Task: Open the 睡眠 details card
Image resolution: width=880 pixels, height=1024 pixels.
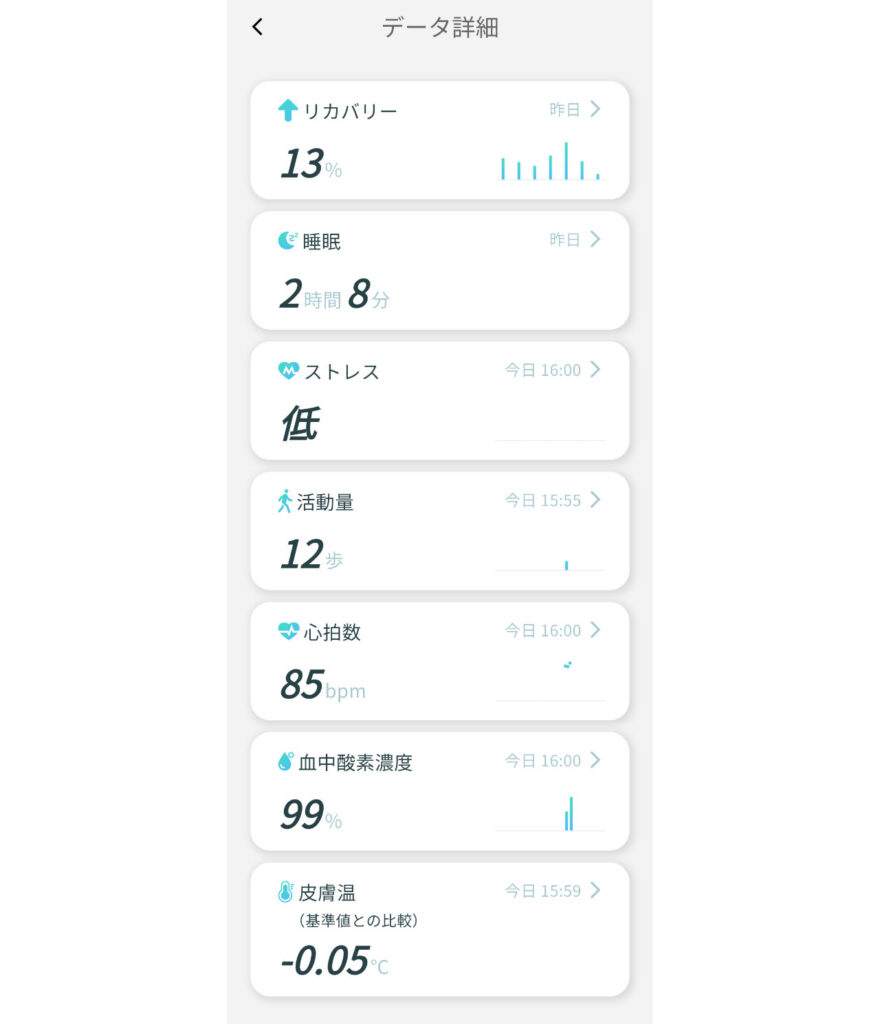Action: pos(439,270)
